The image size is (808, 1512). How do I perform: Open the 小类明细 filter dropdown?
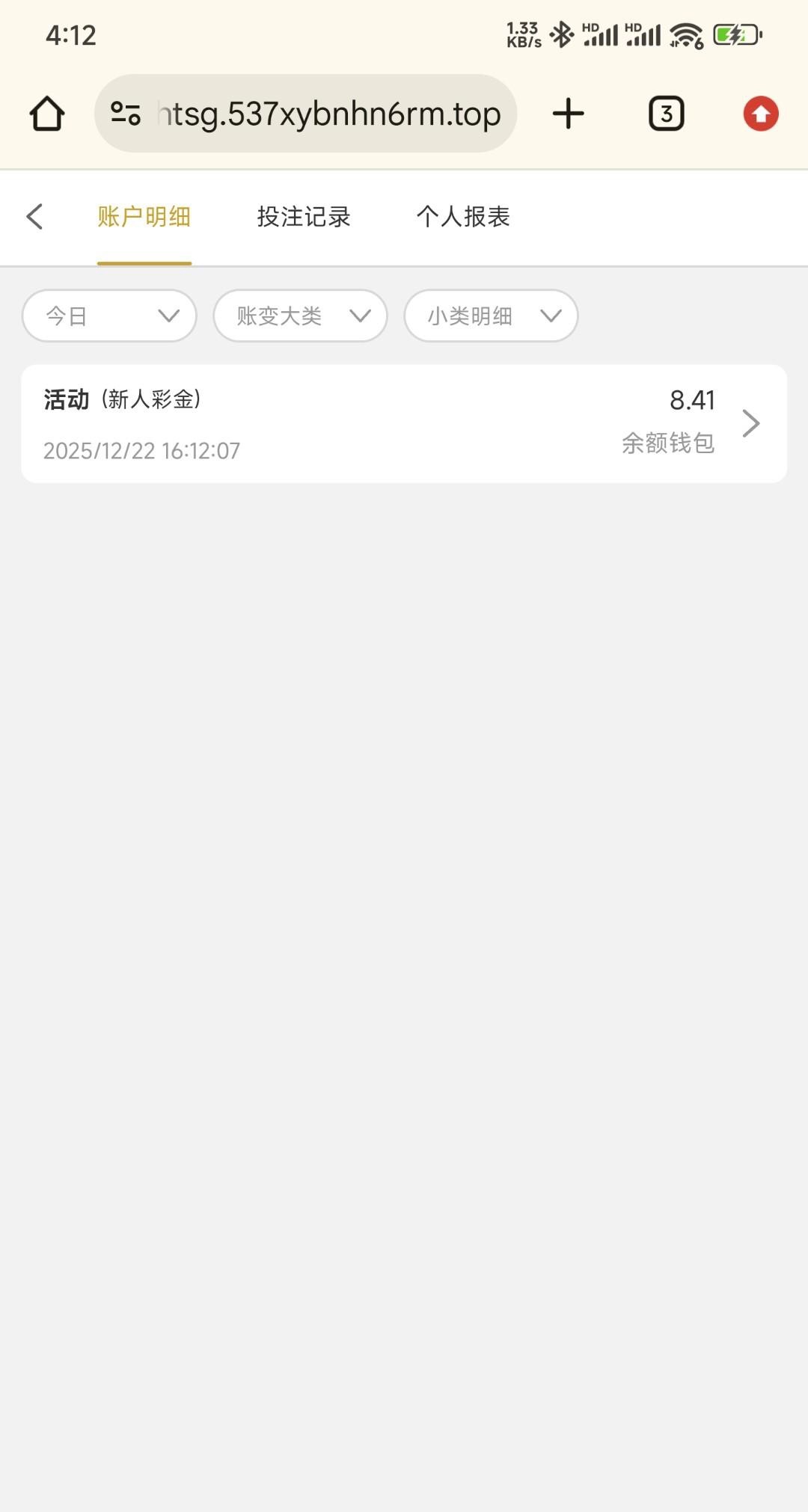click(491, 316)
